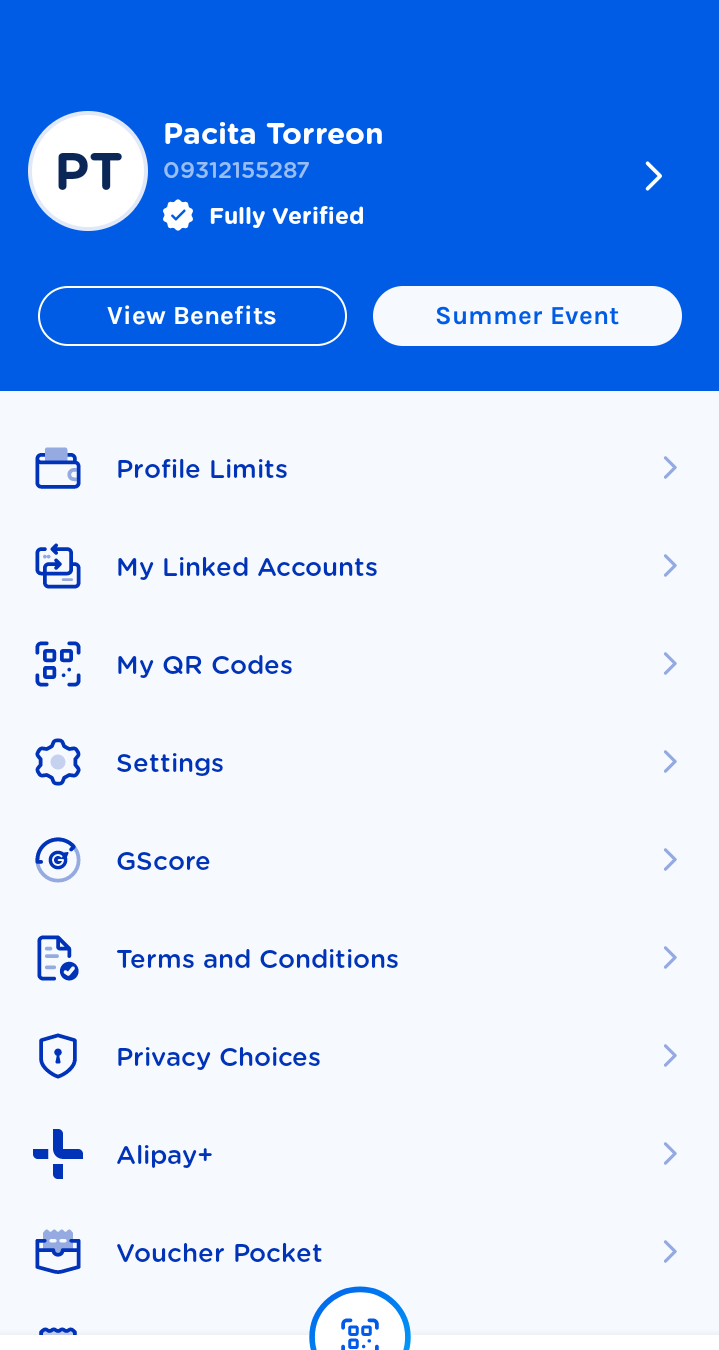
Task: Open Pacita Torreon's profile details arrow
Action: [x=653, y=176]
